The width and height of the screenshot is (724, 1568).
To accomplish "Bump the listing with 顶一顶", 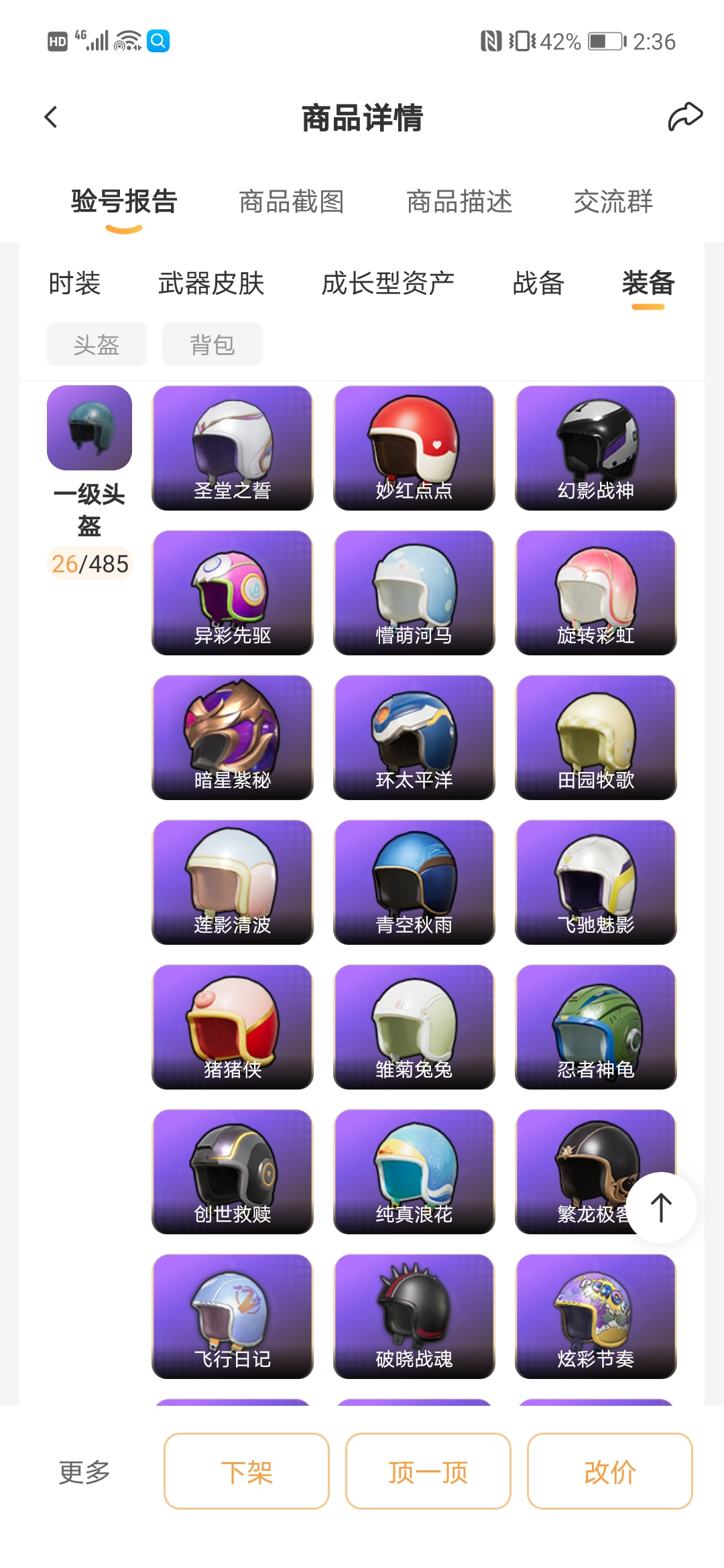I will pos(428,1472).
